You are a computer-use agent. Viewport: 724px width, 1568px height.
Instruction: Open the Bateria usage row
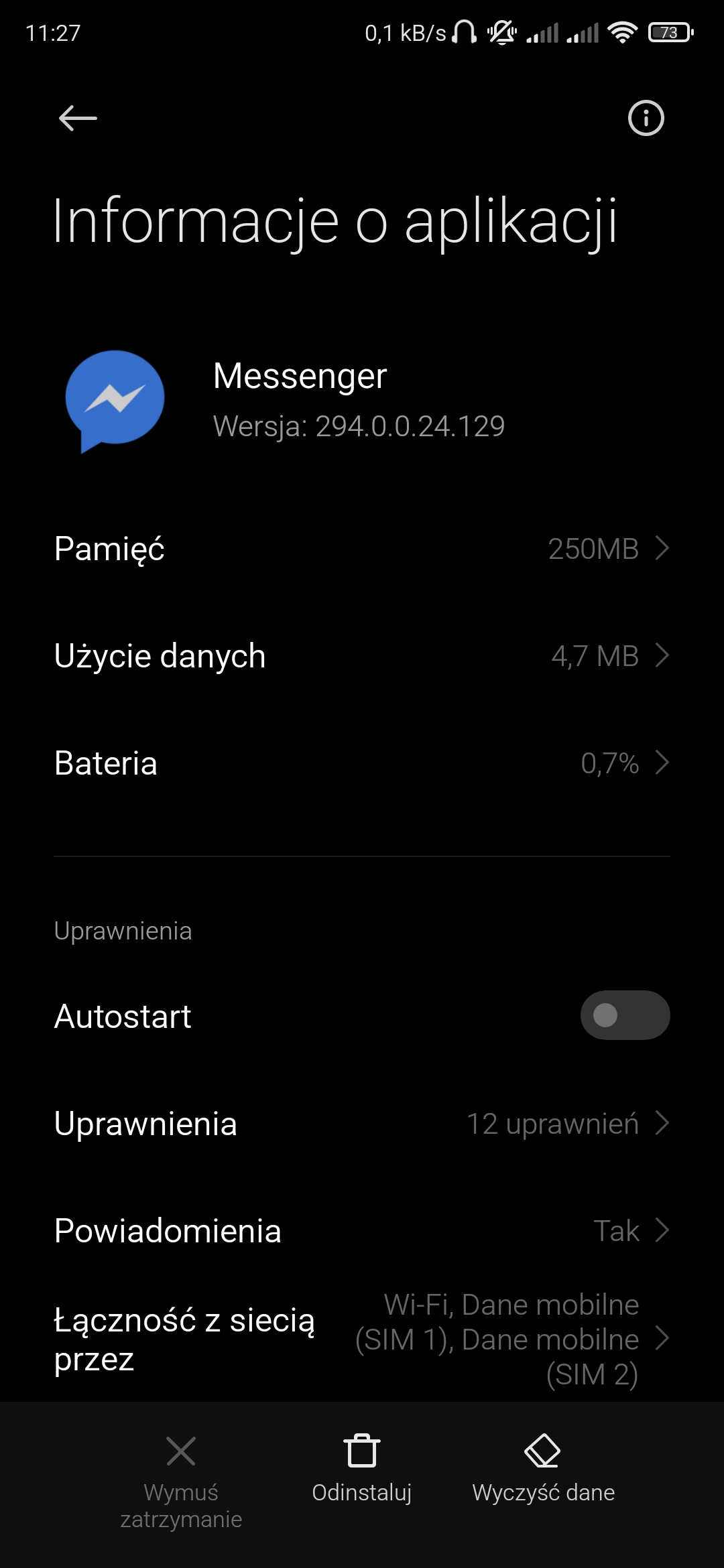[362, 763]
